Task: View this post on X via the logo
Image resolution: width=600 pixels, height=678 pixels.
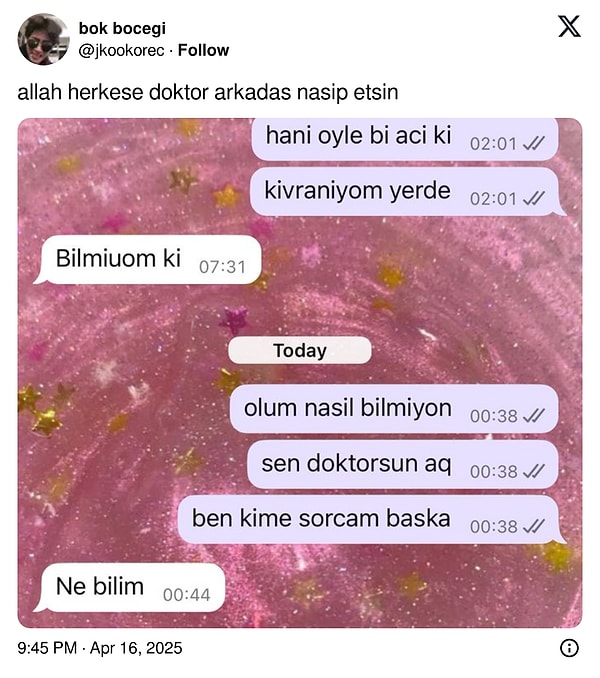Action: pyautogui.click(x=568, y=28)
